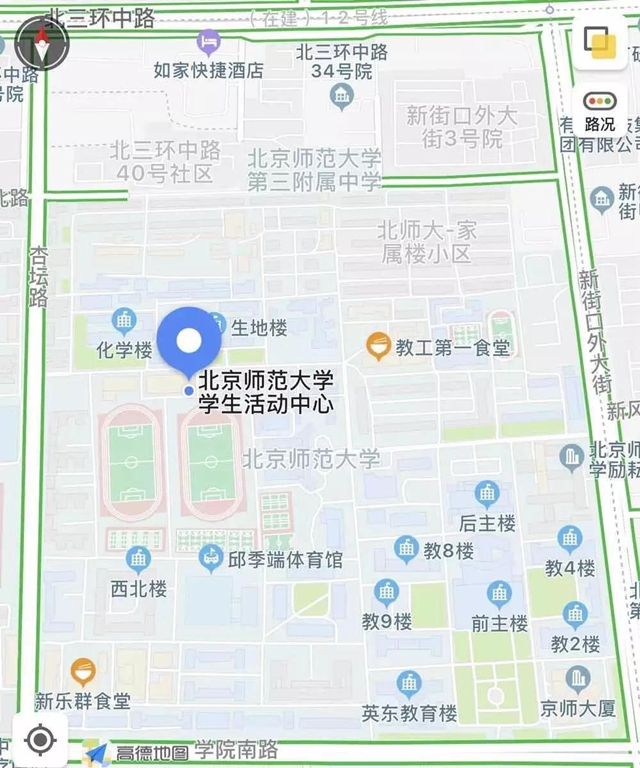Open the 西北楼 building marker
The height and width of the screenshot is (768, 640).
138,560
